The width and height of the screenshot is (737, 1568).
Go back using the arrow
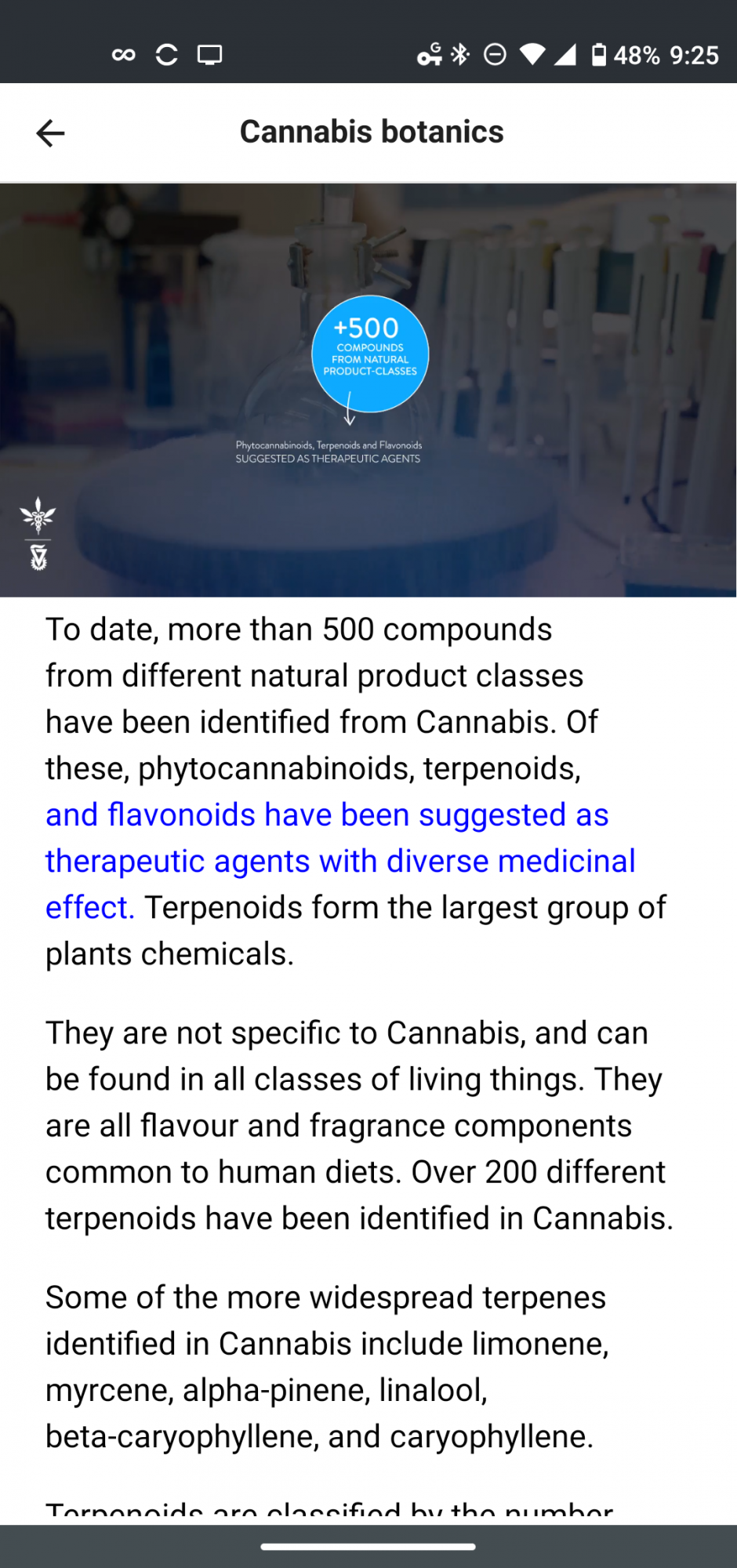[x=50, y=132]
